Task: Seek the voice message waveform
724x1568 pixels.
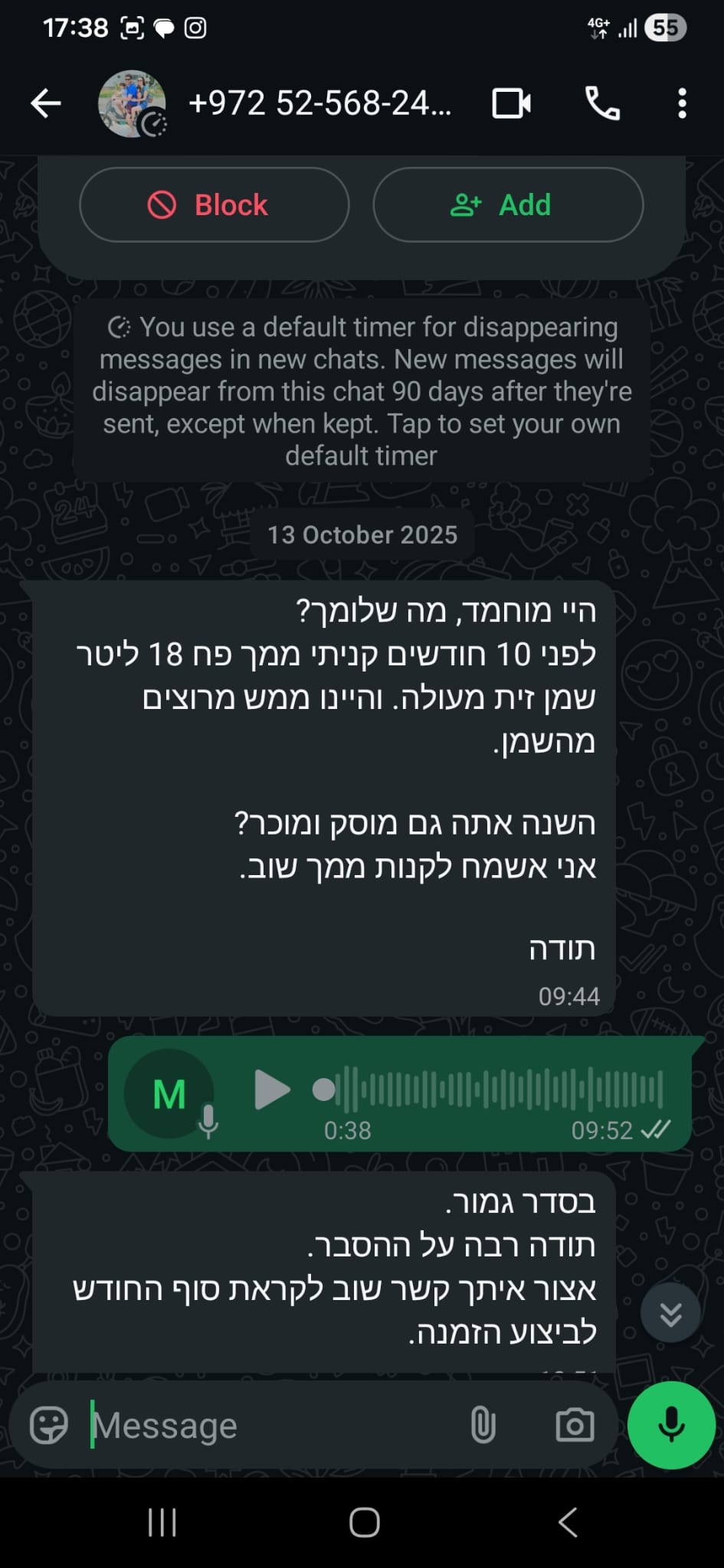Action: (498, 1089)
